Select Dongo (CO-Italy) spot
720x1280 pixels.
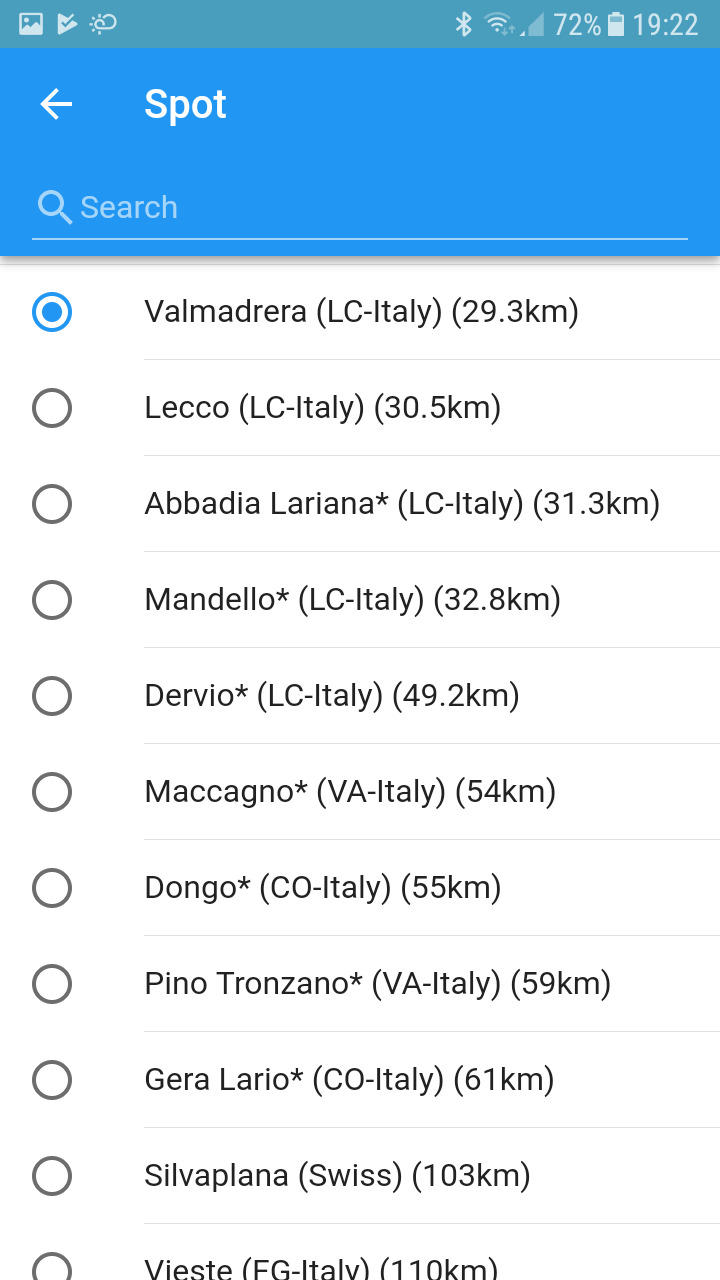pyautogui.click(x=360, y=888)
